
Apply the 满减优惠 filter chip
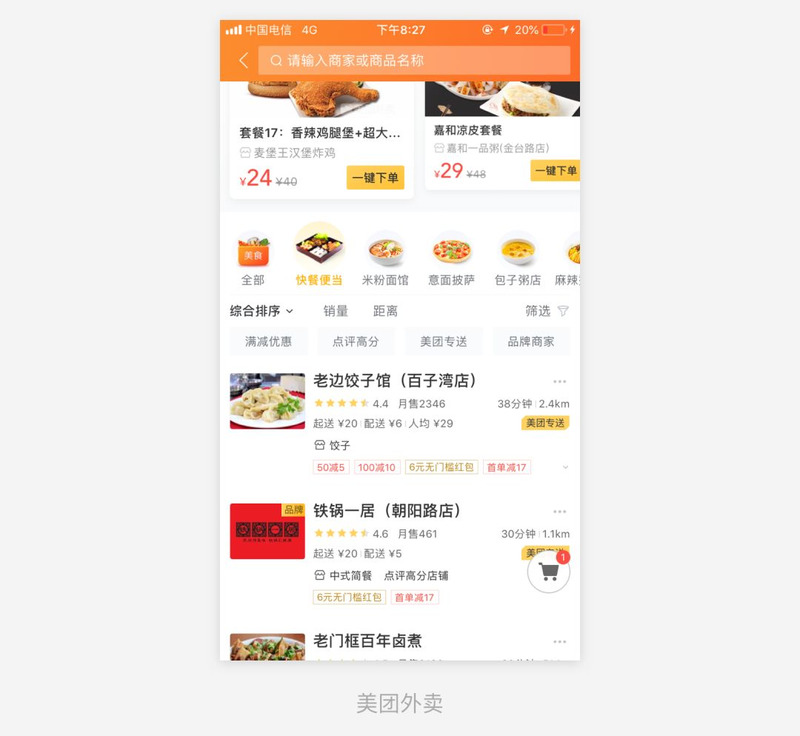268,341
